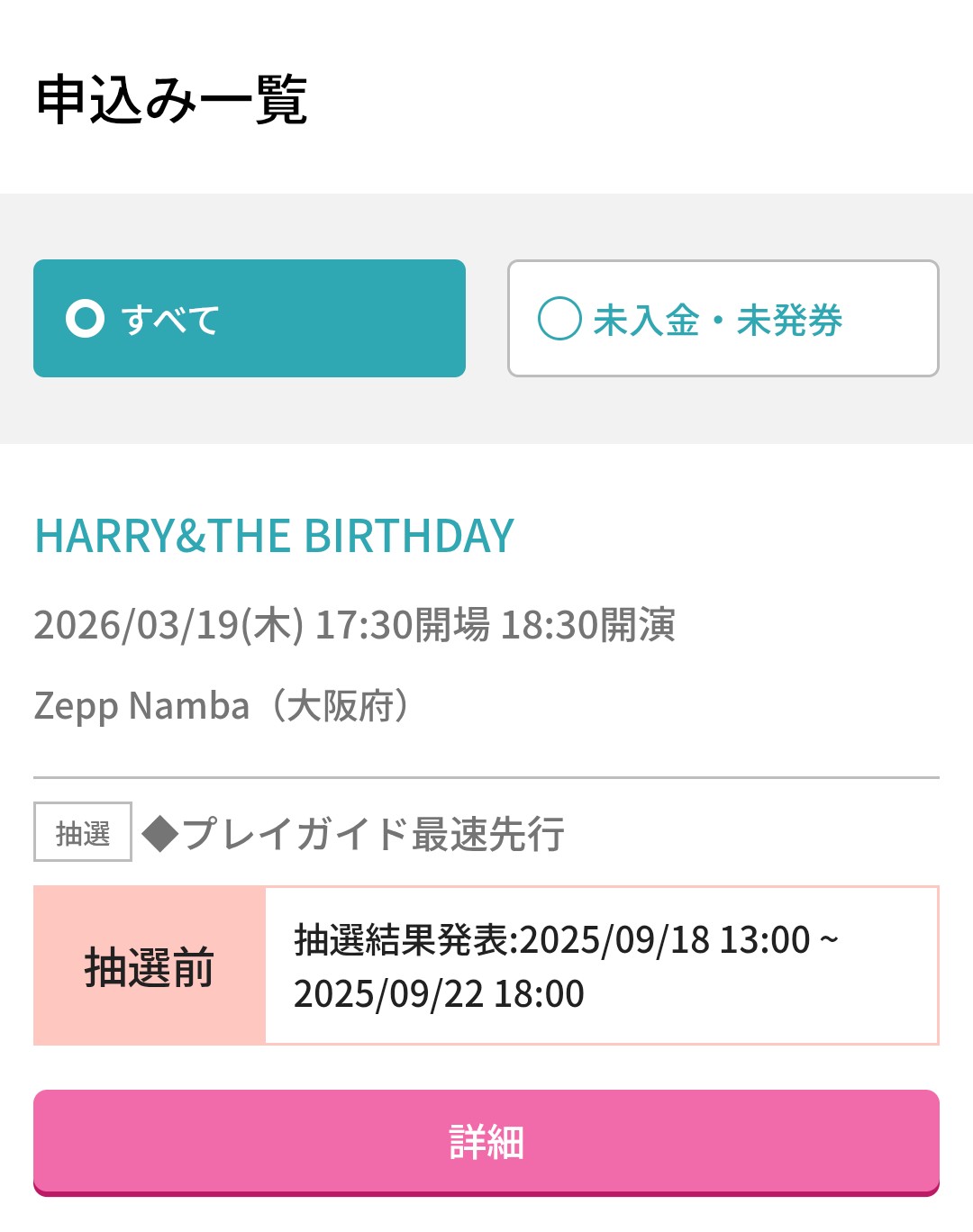Open the HARRY&THE BIRTHDAY event link

click(x=274, y=536)
